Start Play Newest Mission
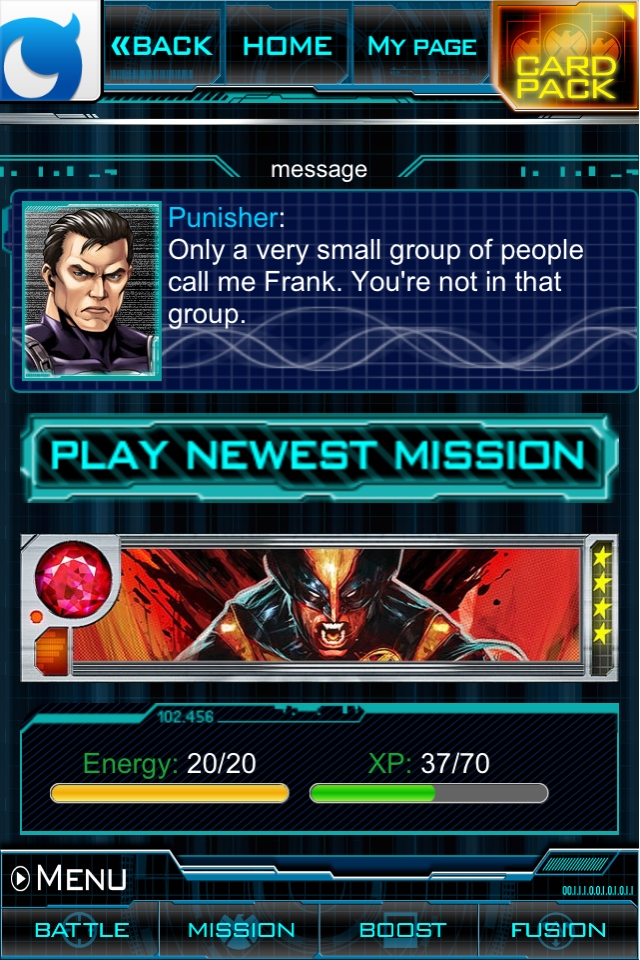This screenshot has height=960, width=640. click(x=318, y=456)
